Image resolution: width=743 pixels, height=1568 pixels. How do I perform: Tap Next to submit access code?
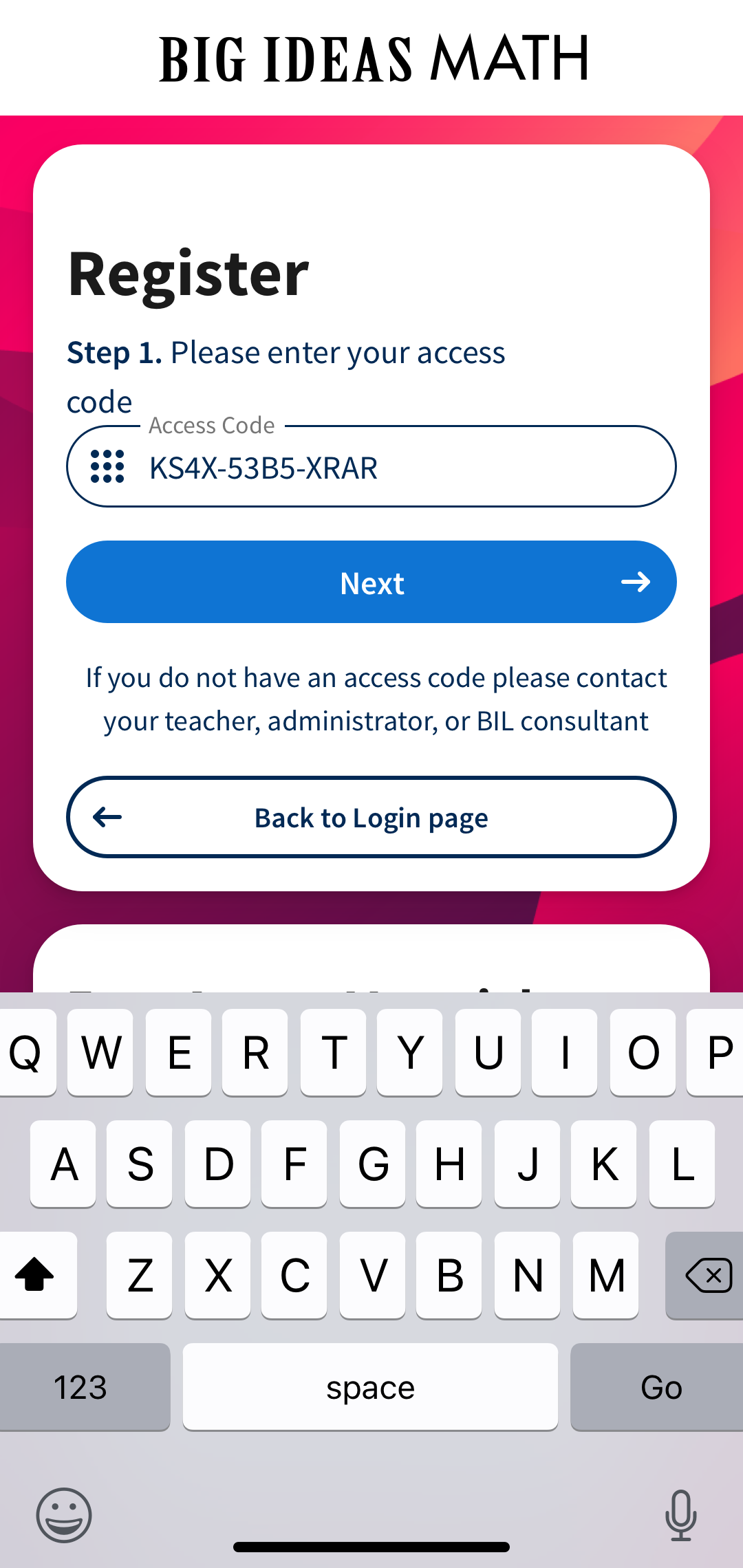click(x=371, y=582)
